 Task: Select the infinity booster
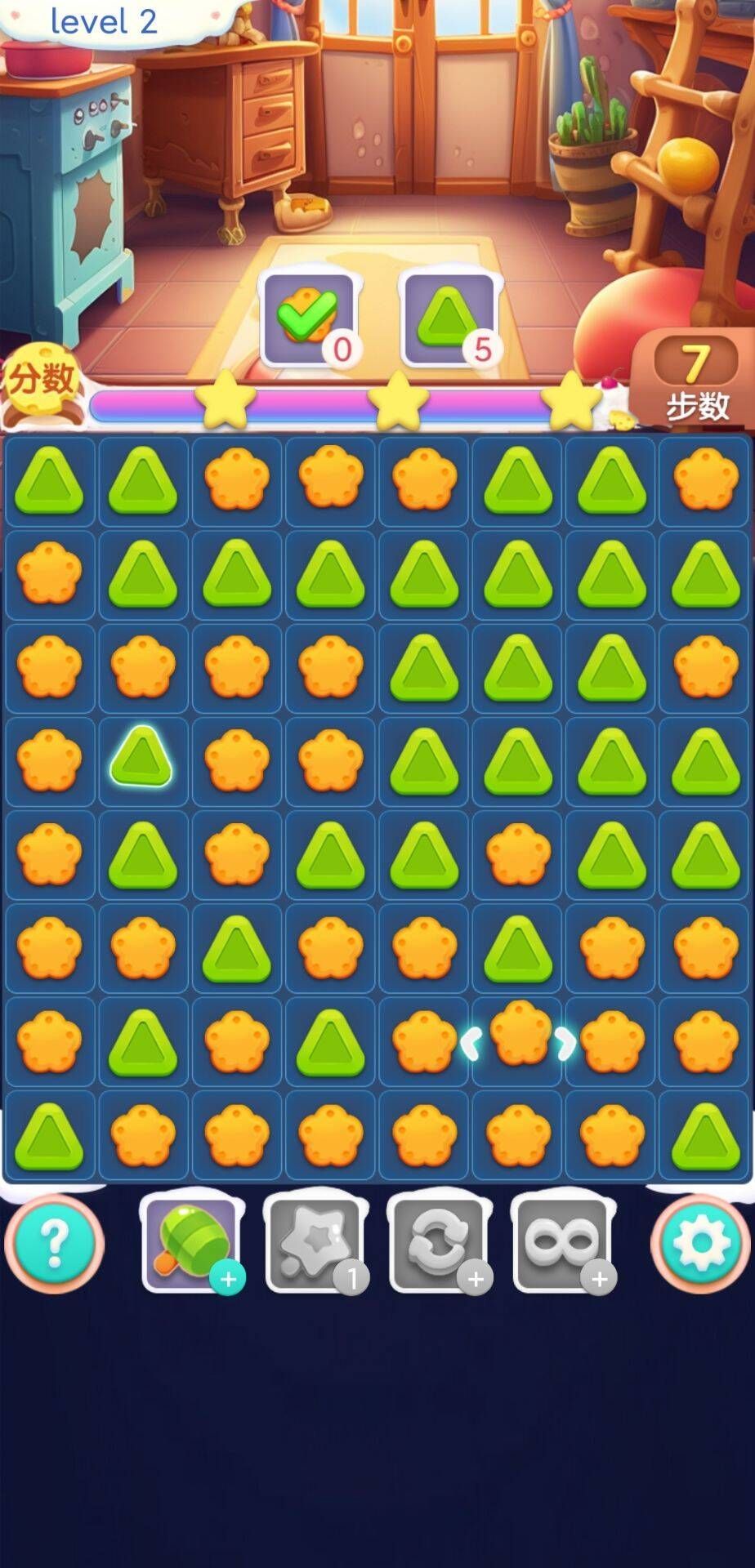tap(561, 1241)
